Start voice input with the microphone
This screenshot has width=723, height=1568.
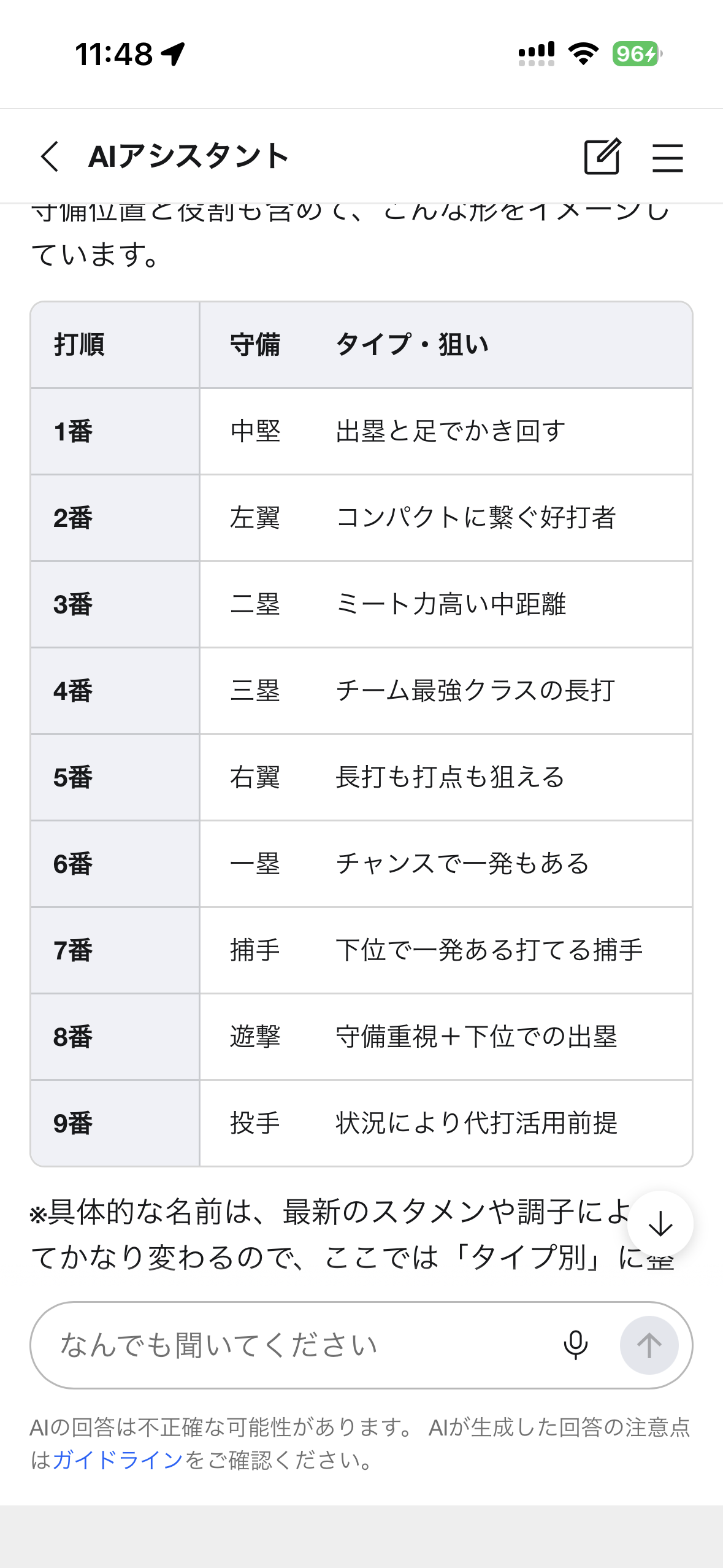coord(575,1345)
